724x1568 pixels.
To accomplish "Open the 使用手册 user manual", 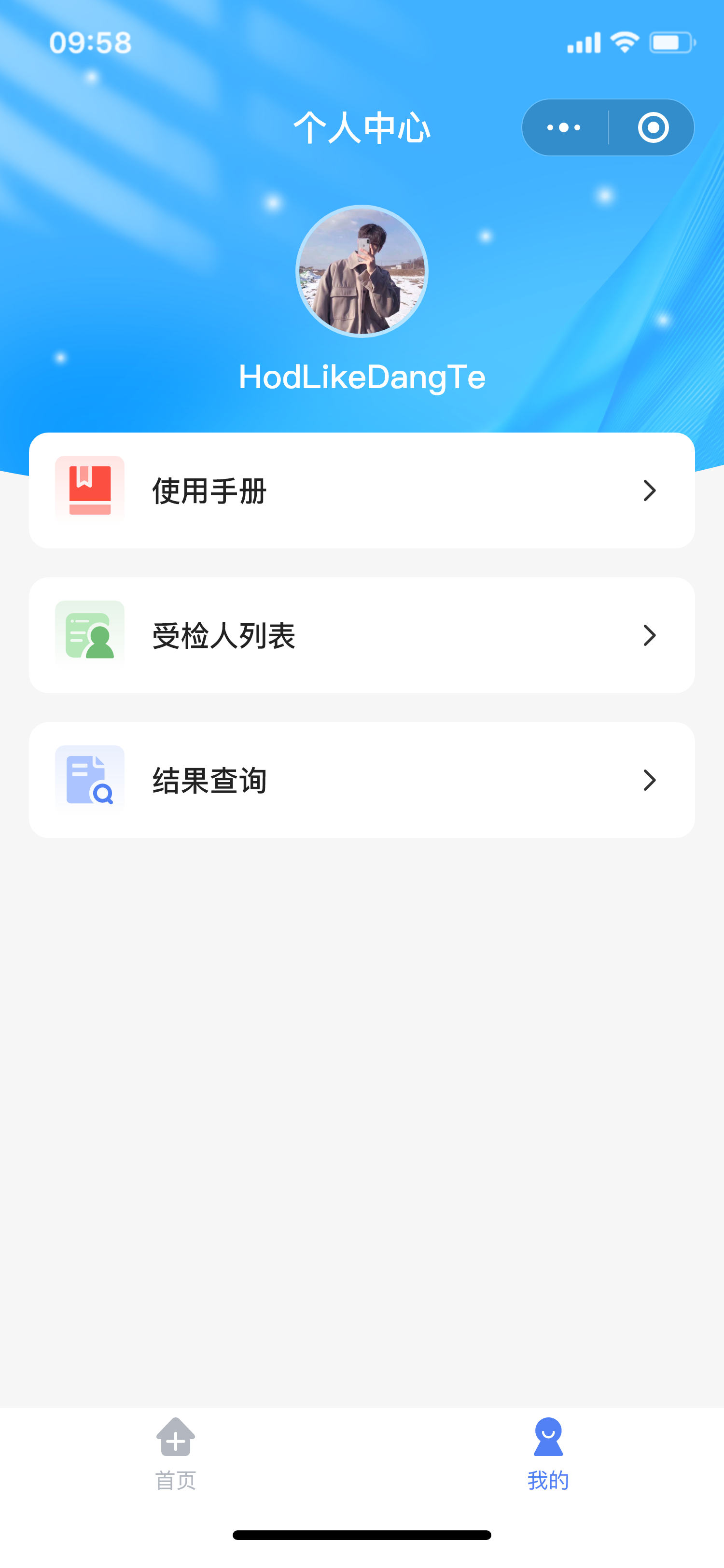I will click(362, 490).
